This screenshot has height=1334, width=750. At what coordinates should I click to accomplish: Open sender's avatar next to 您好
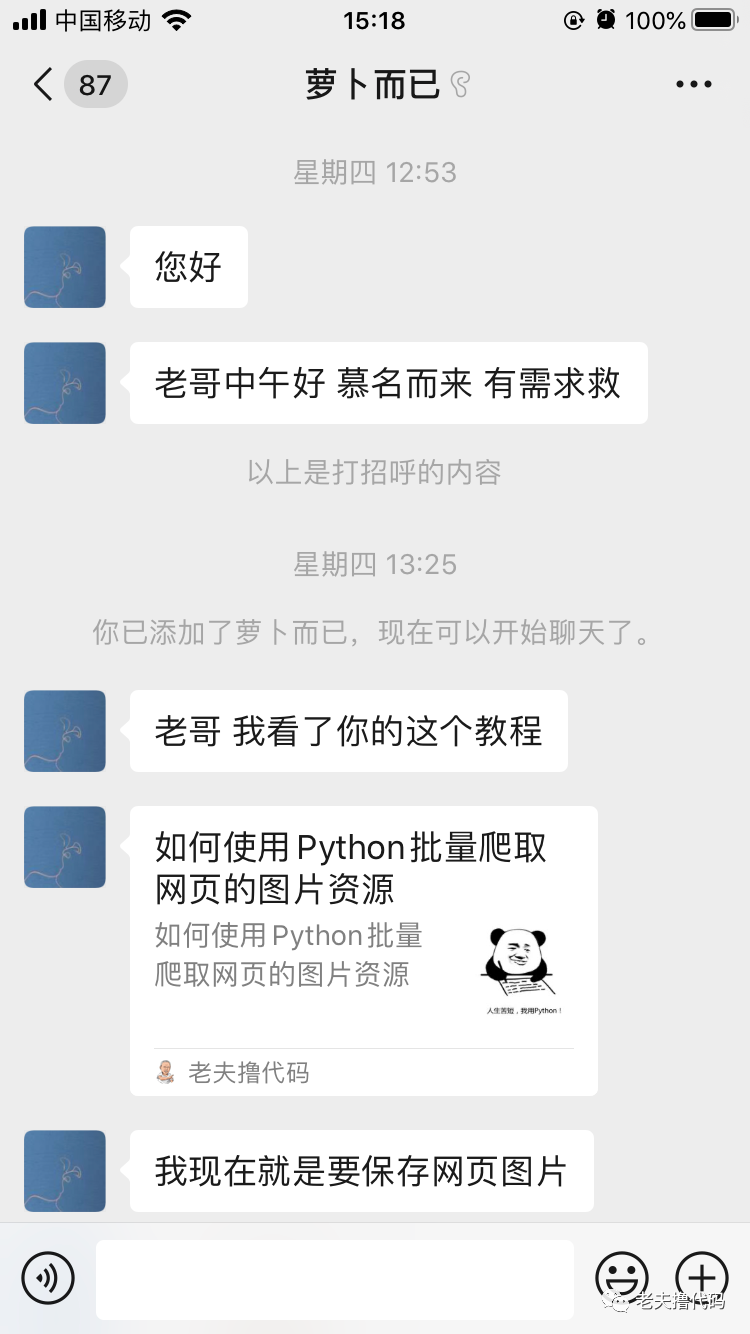[65, 267]
